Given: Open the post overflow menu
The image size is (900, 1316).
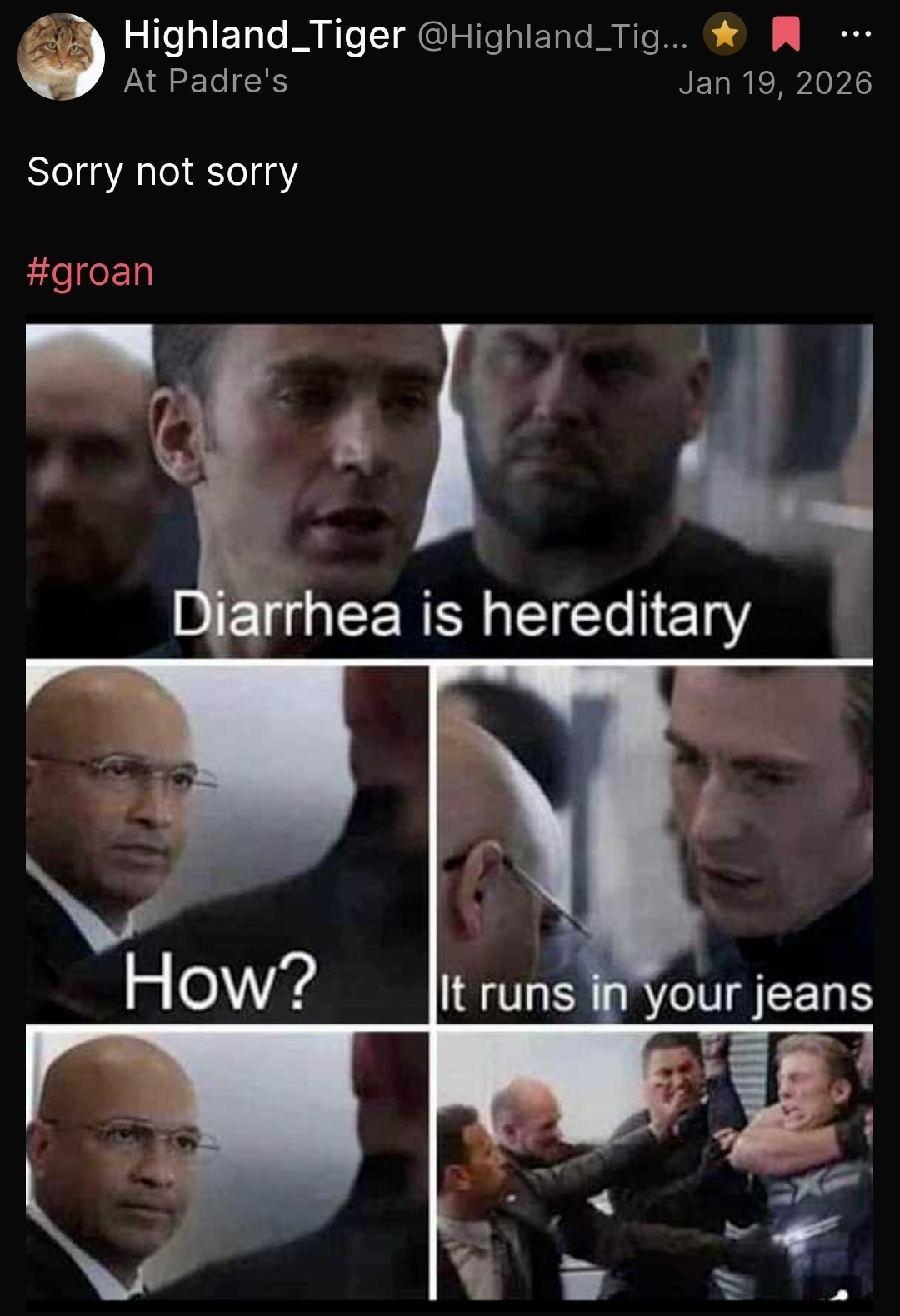Looking at the screenshot, I should coord(856,35).
